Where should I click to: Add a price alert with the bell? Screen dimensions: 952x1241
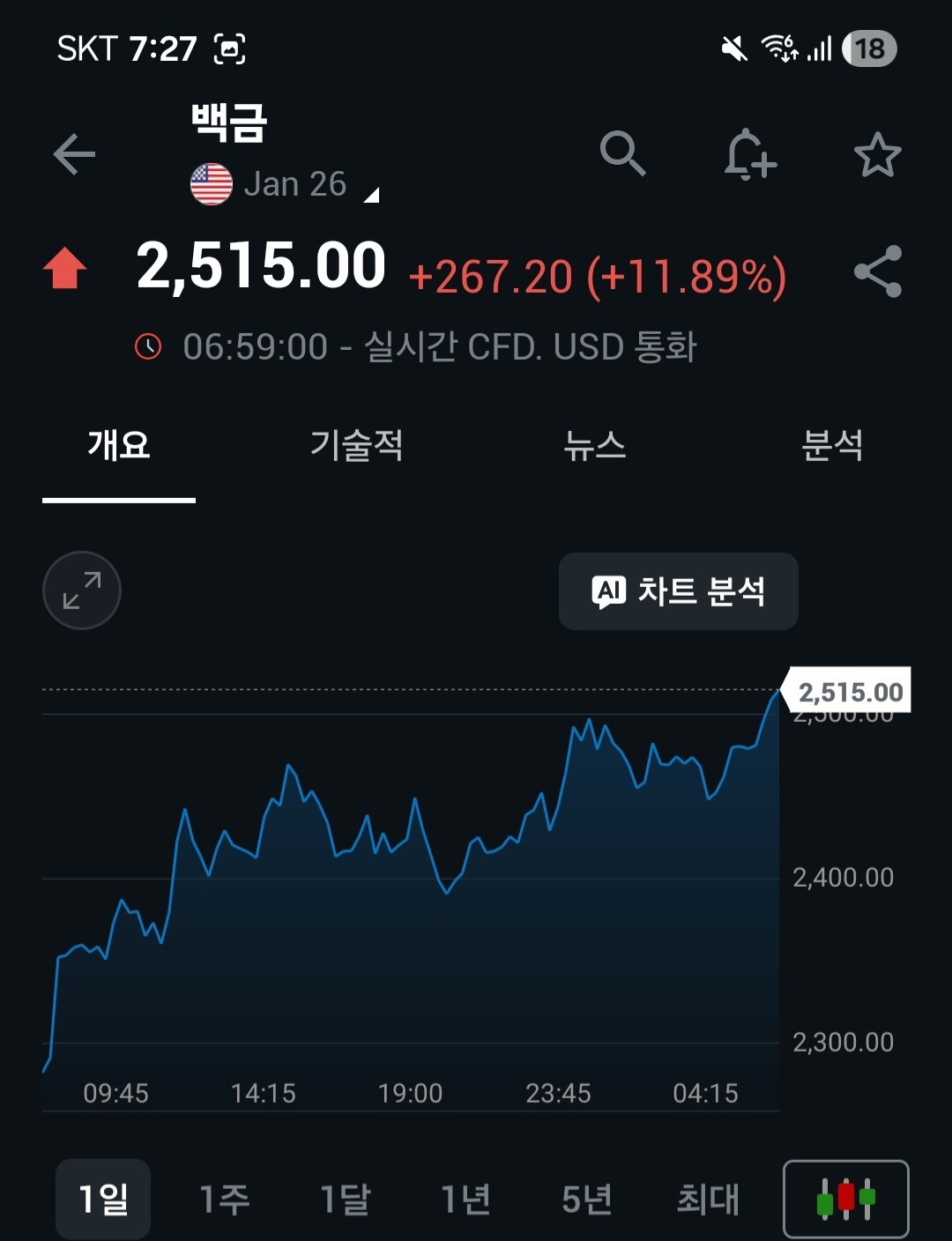(x=749, y=154)
